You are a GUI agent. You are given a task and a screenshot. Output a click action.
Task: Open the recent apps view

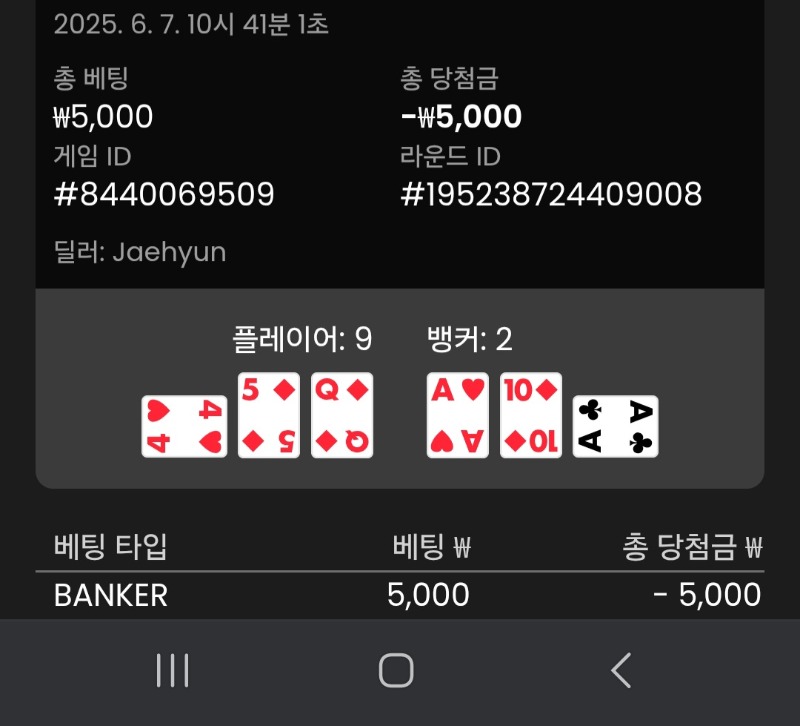click(x=173, y=670)
